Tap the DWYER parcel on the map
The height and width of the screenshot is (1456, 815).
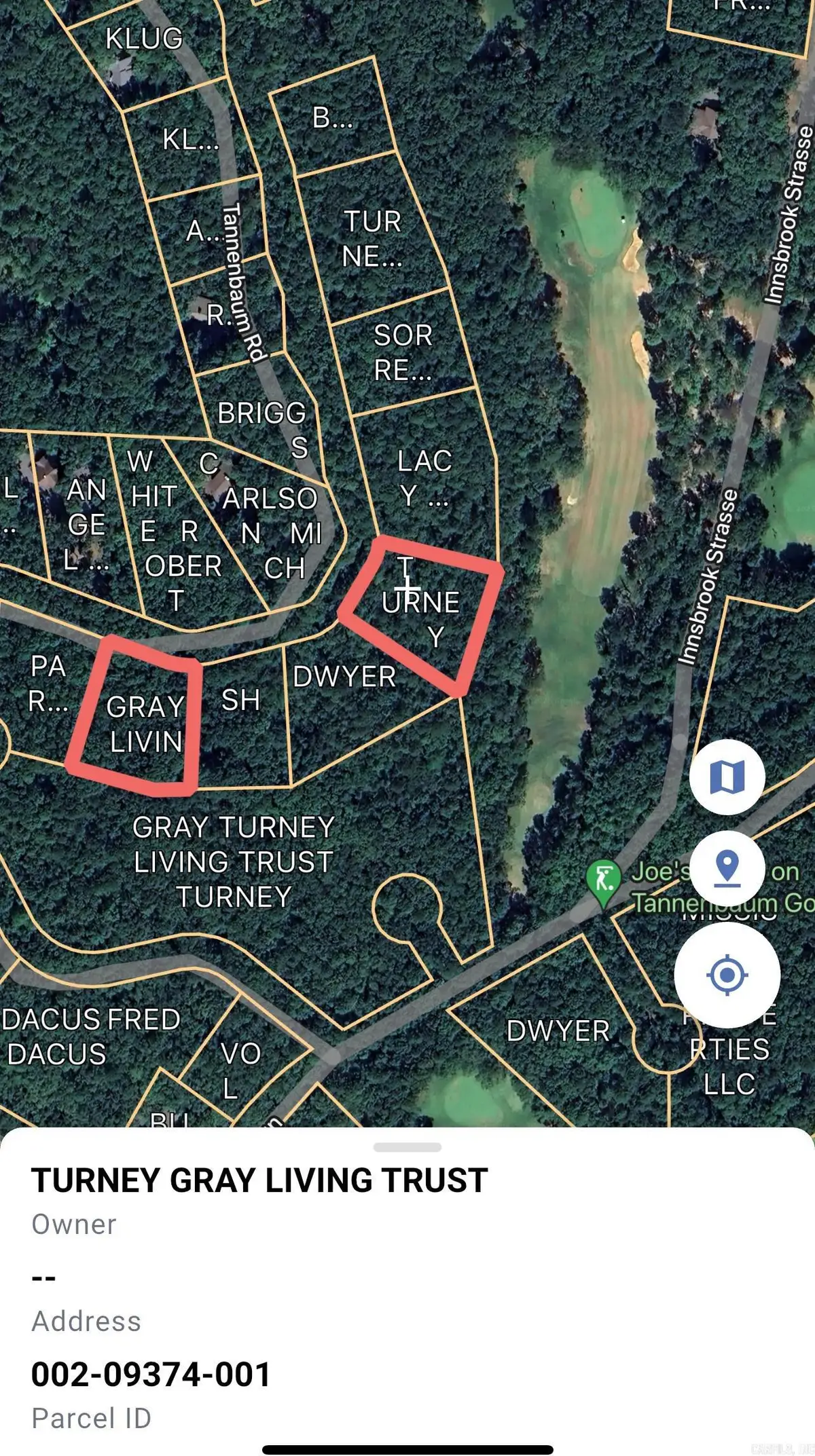pyautogui.click(x=346, y=677)
